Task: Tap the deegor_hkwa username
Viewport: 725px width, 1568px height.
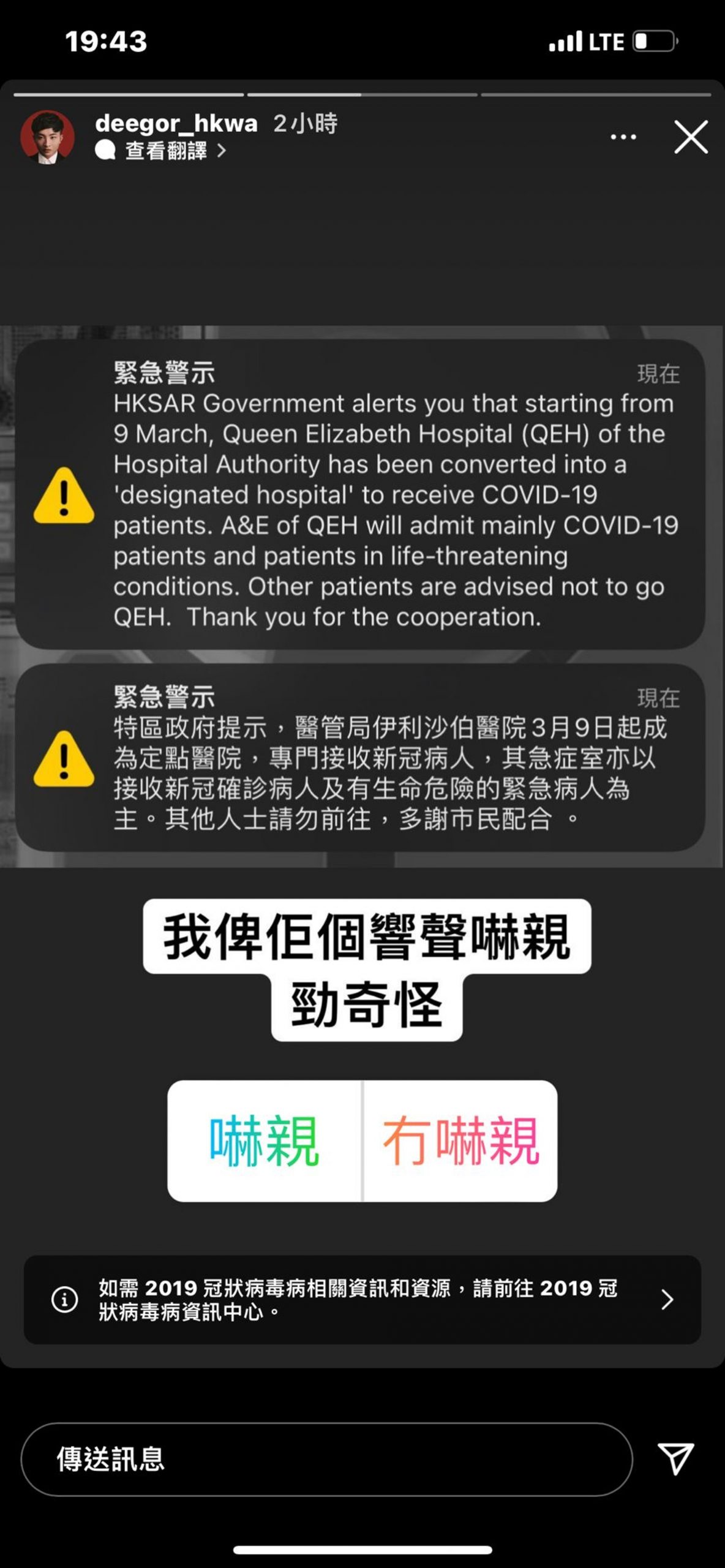Action: coord(176,123)
